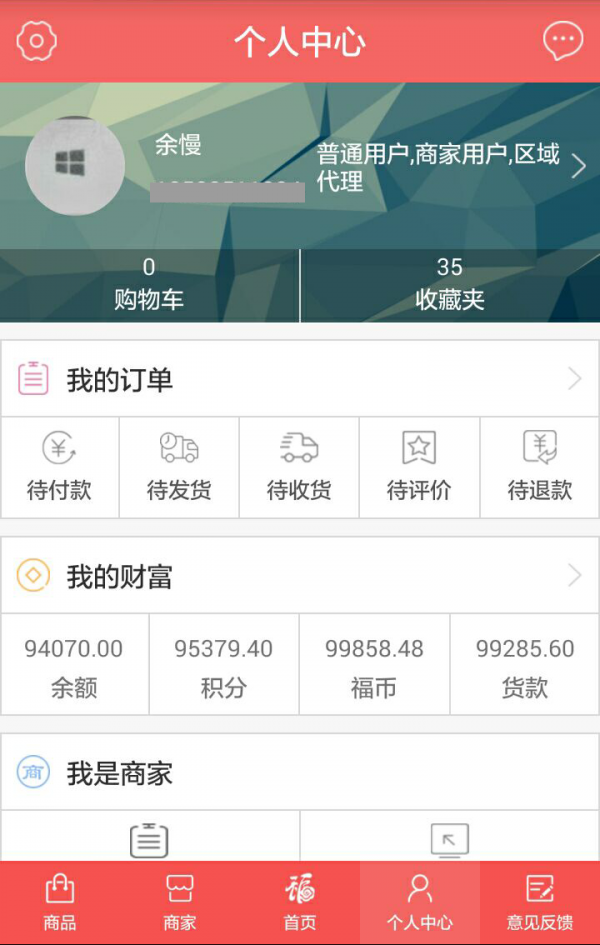Open 购物车 shopping cart

(149, 284)
